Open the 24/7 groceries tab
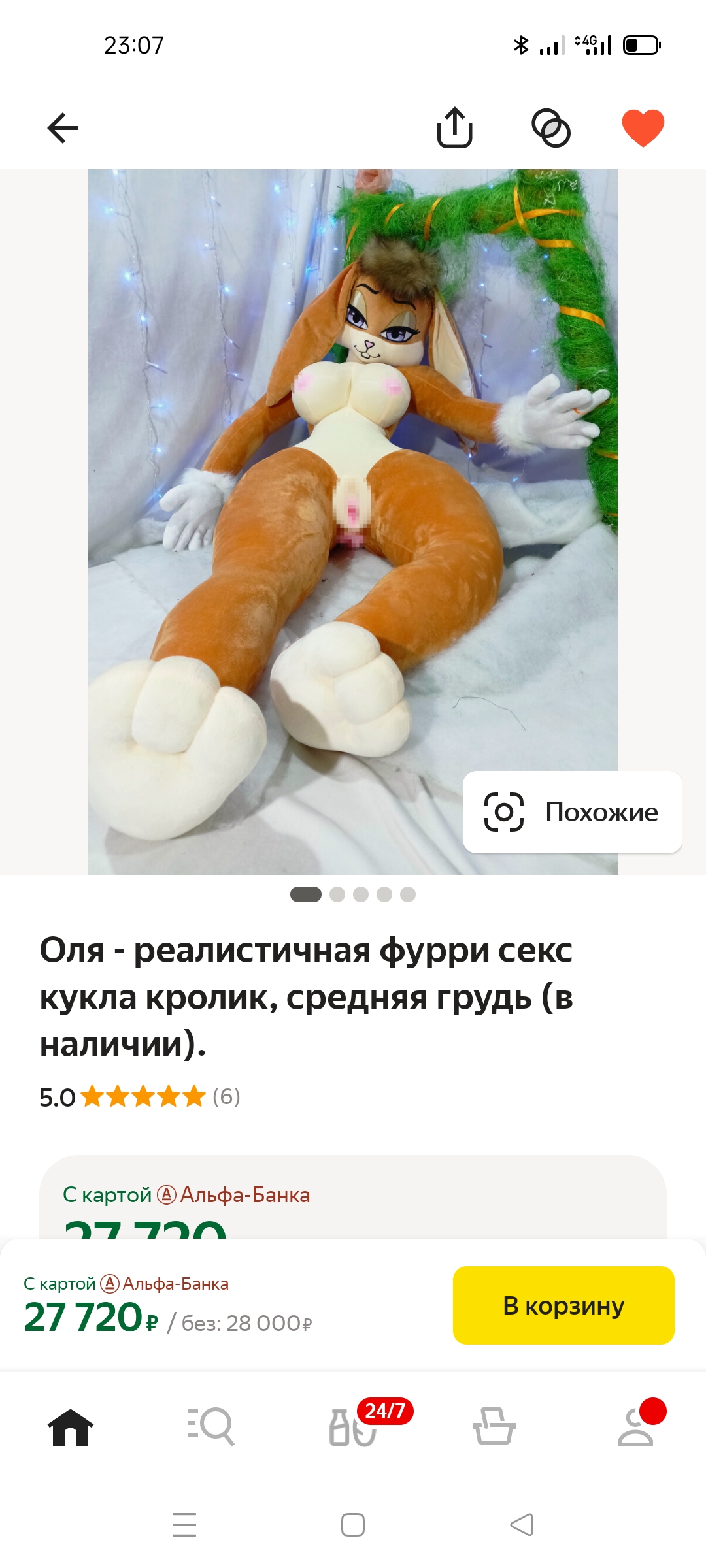 click(x=354, y=1427)
